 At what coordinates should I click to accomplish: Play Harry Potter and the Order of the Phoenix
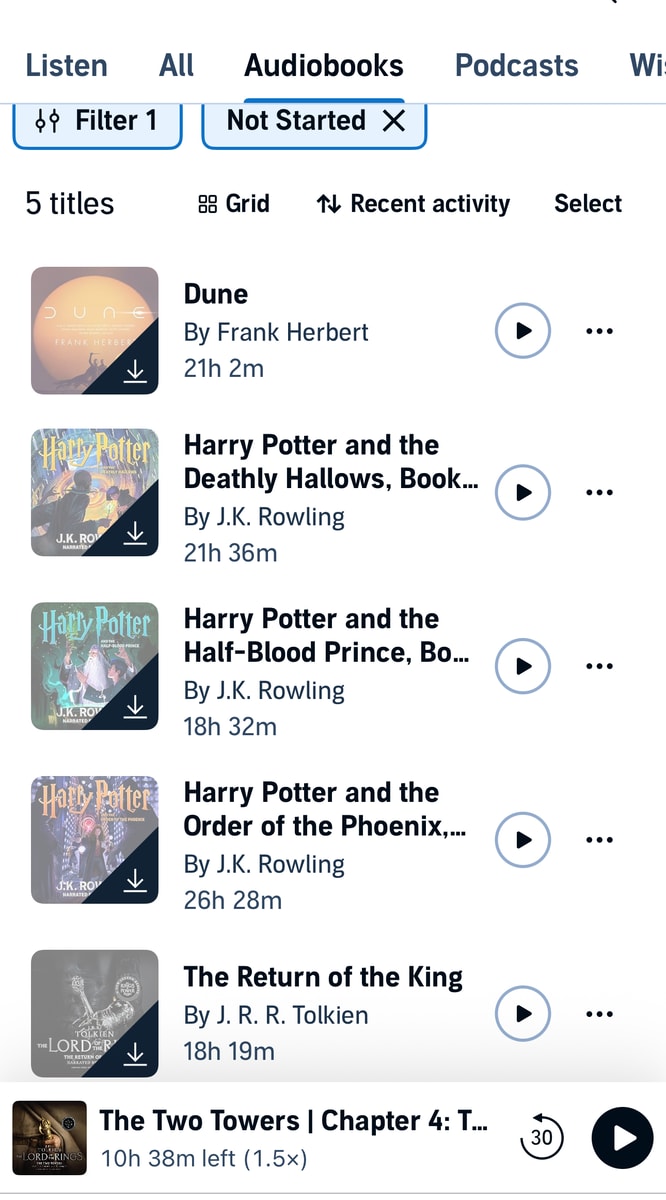click(x=523, y=840)
